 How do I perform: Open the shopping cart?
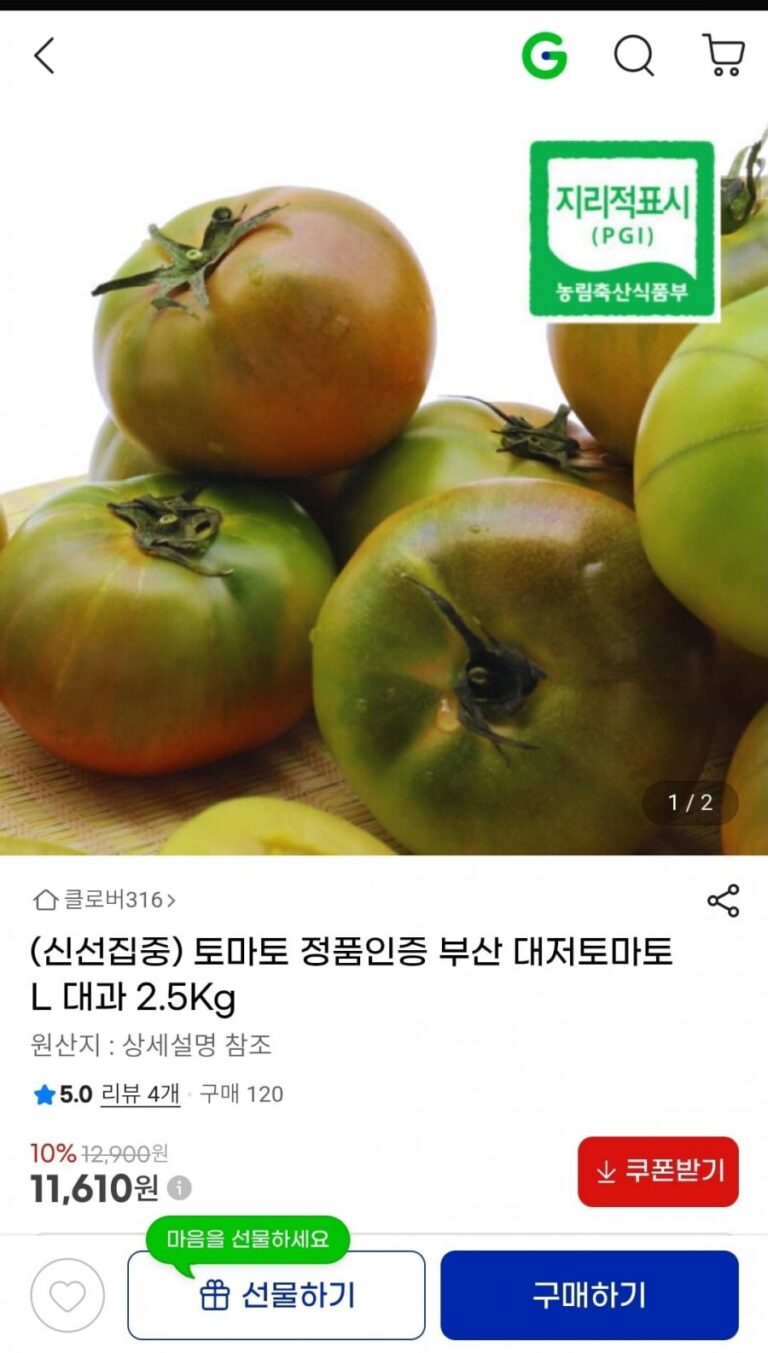(x=723, y=56)
